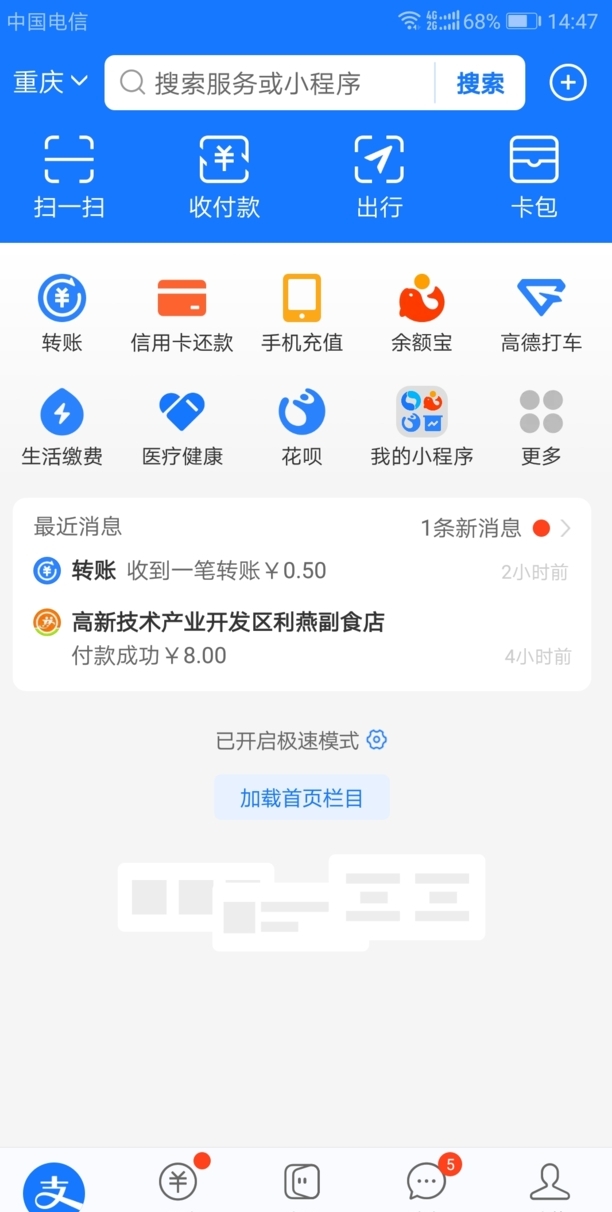Open 扫一扫 scanner
The width and height of the screenshot is (612, 1212).
[69, 177]
